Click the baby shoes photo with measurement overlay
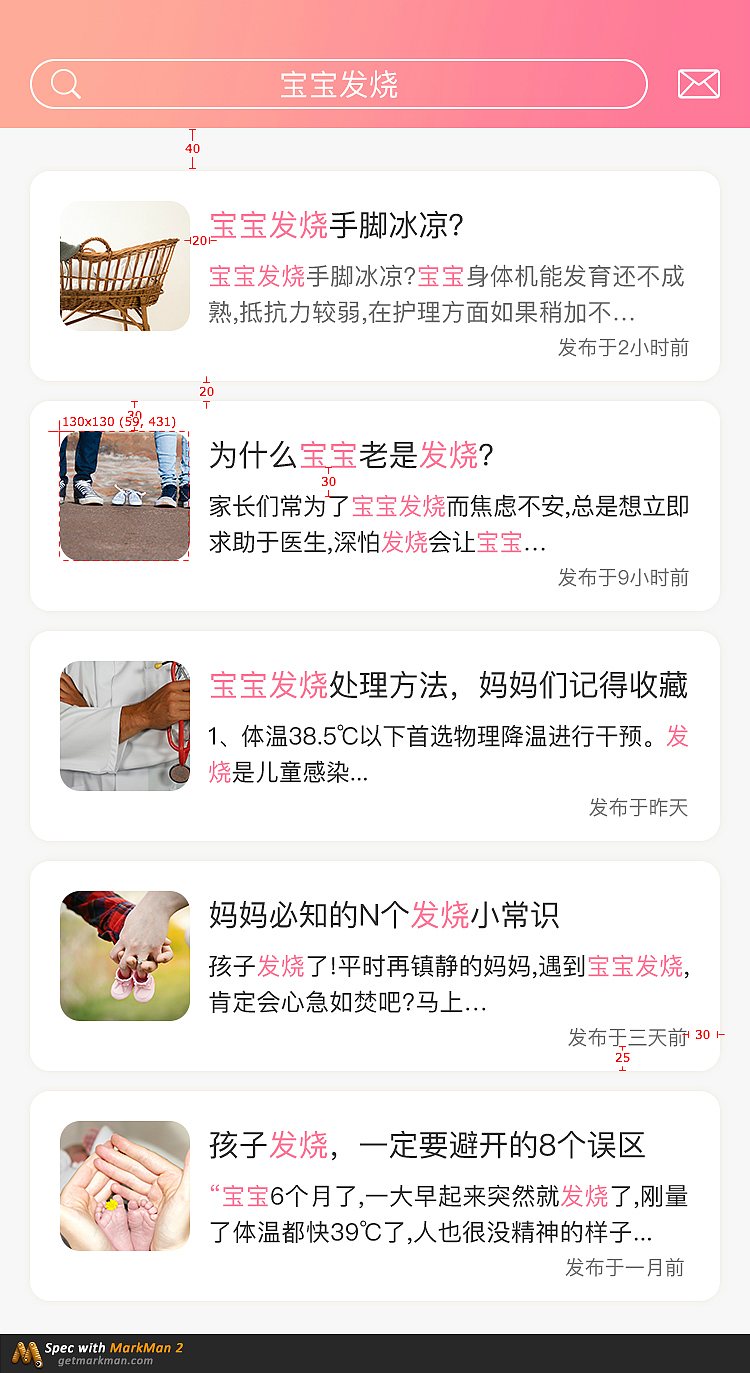The width and height of the screenshot is (750, 1373). coord(124,495)
